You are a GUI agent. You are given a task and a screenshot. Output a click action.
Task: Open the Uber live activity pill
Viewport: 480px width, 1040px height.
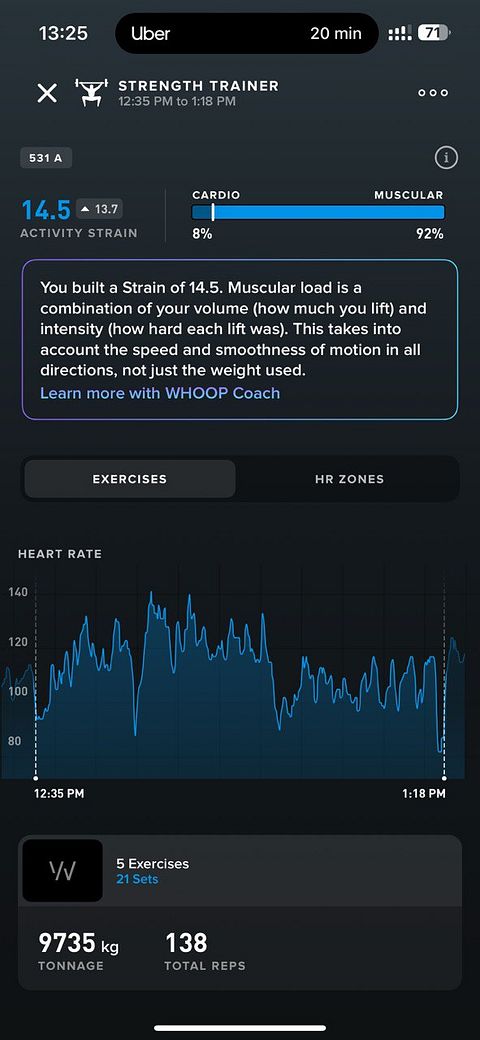(247, 33)
